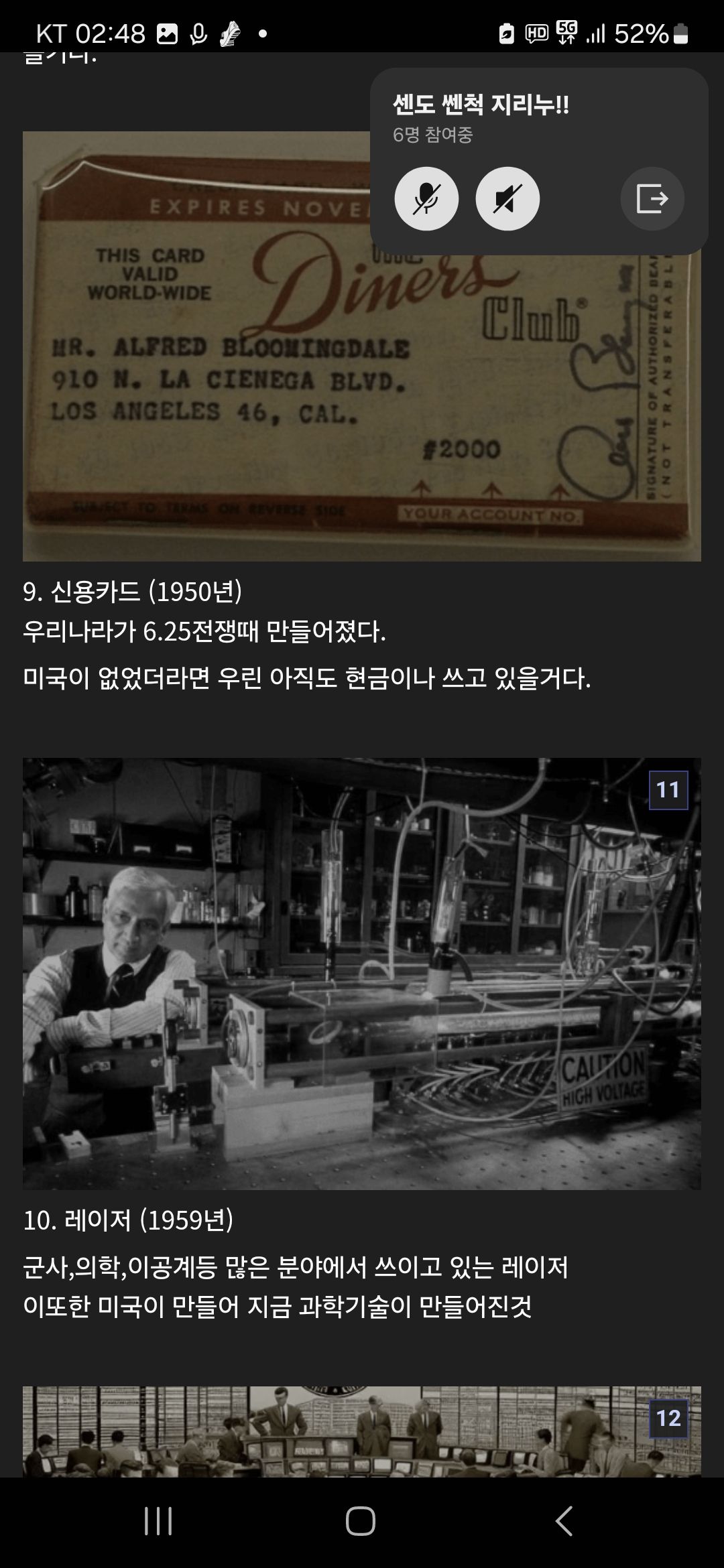Toggle the speaker mute in voice chat
The width and height of the screenshot is (724, 1568).
point(507,199)
